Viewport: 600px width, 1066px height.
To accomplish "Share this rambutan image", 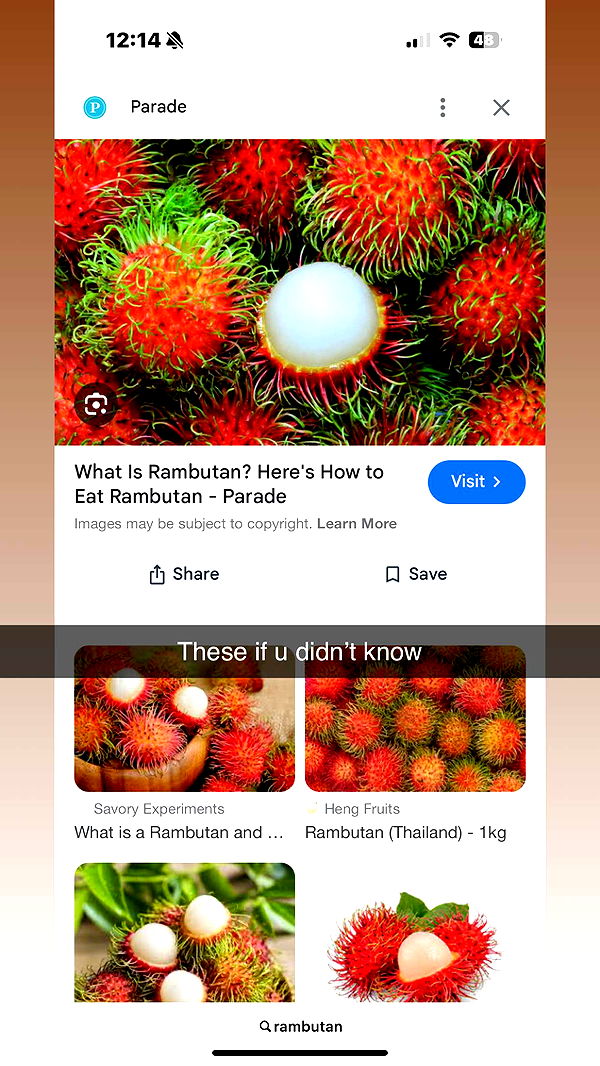I will pyautogui.click(x=184, y=574).
